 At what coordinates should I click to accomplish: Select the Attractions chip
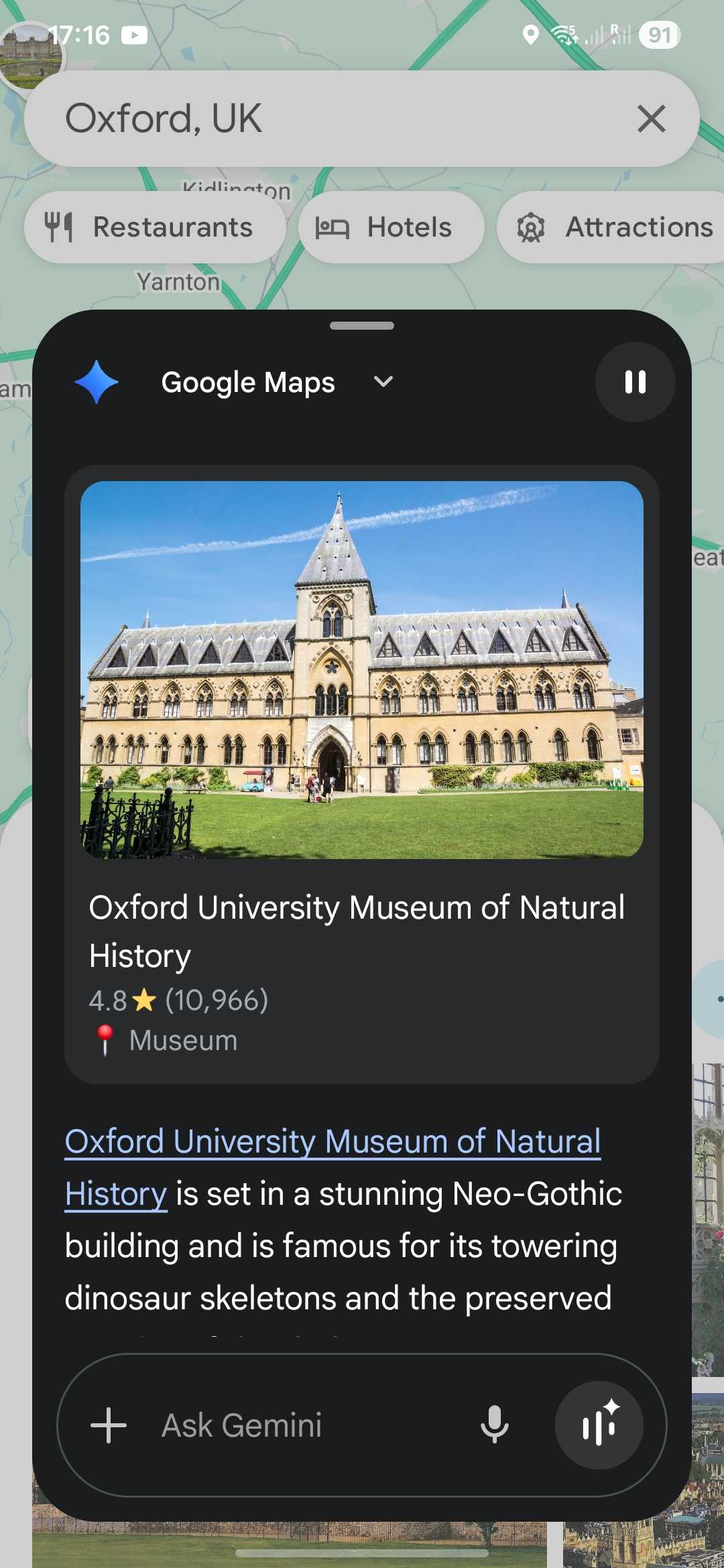point(613,227)
